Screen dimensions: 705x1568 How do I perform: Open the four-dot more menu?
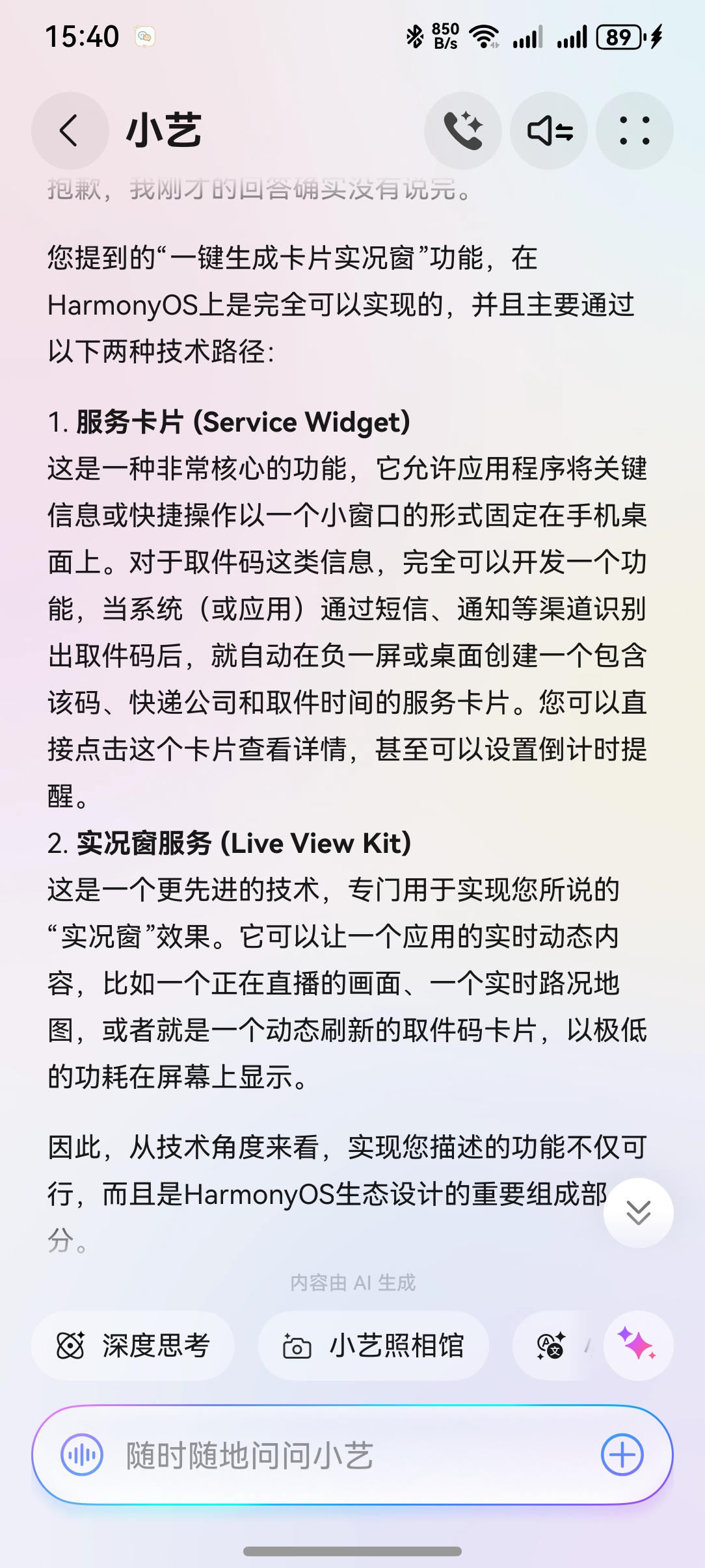[x=634, y=131]
